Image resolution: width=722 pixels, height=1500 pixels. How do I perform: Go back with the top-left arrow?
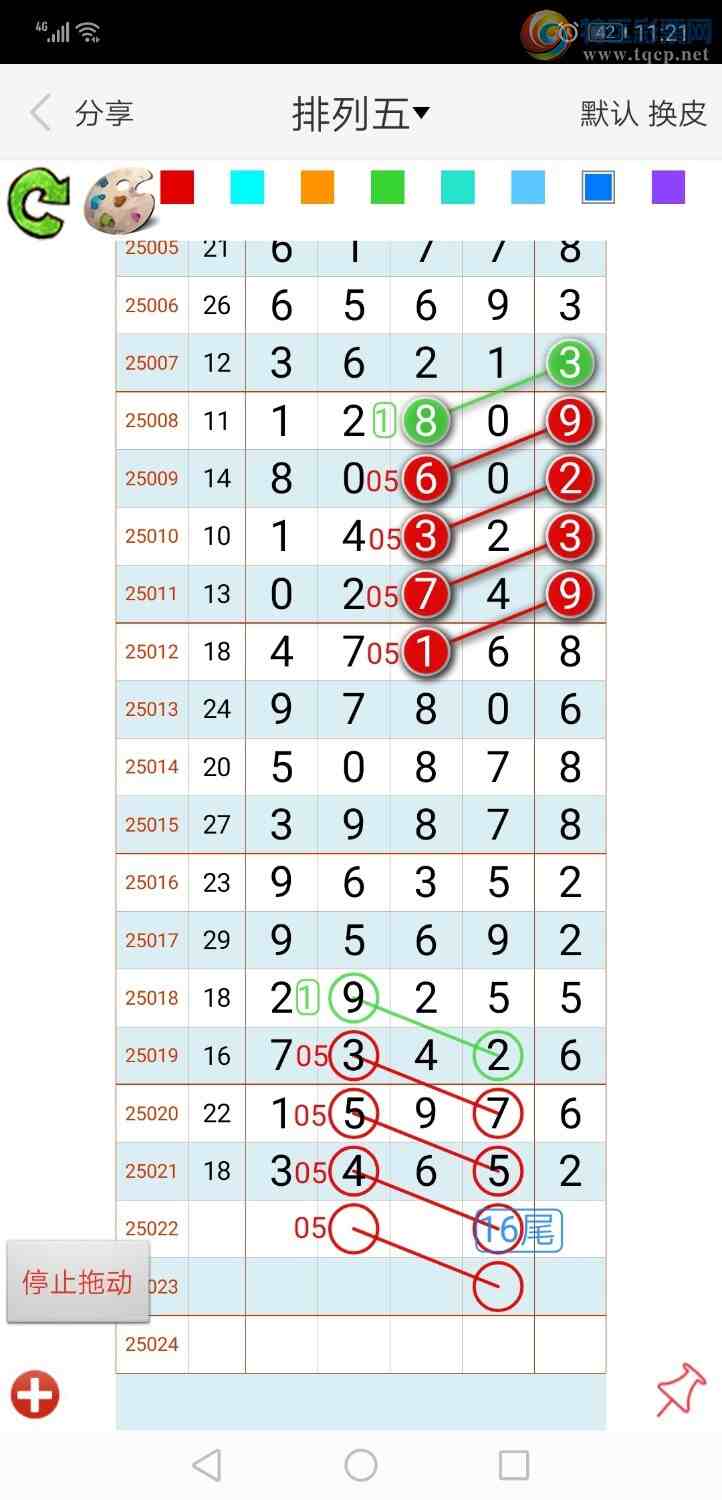[x=40, y=113]
